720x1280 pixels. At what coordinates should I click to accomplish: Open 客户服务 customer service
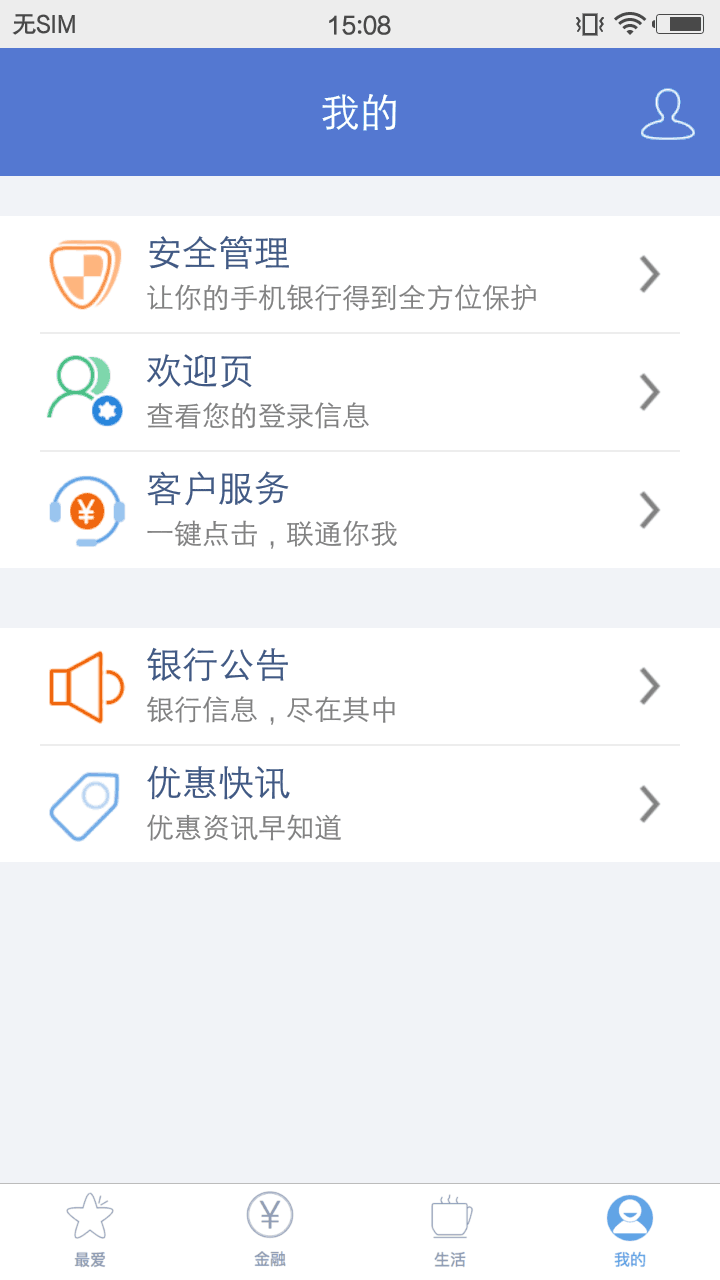(360, 510)
